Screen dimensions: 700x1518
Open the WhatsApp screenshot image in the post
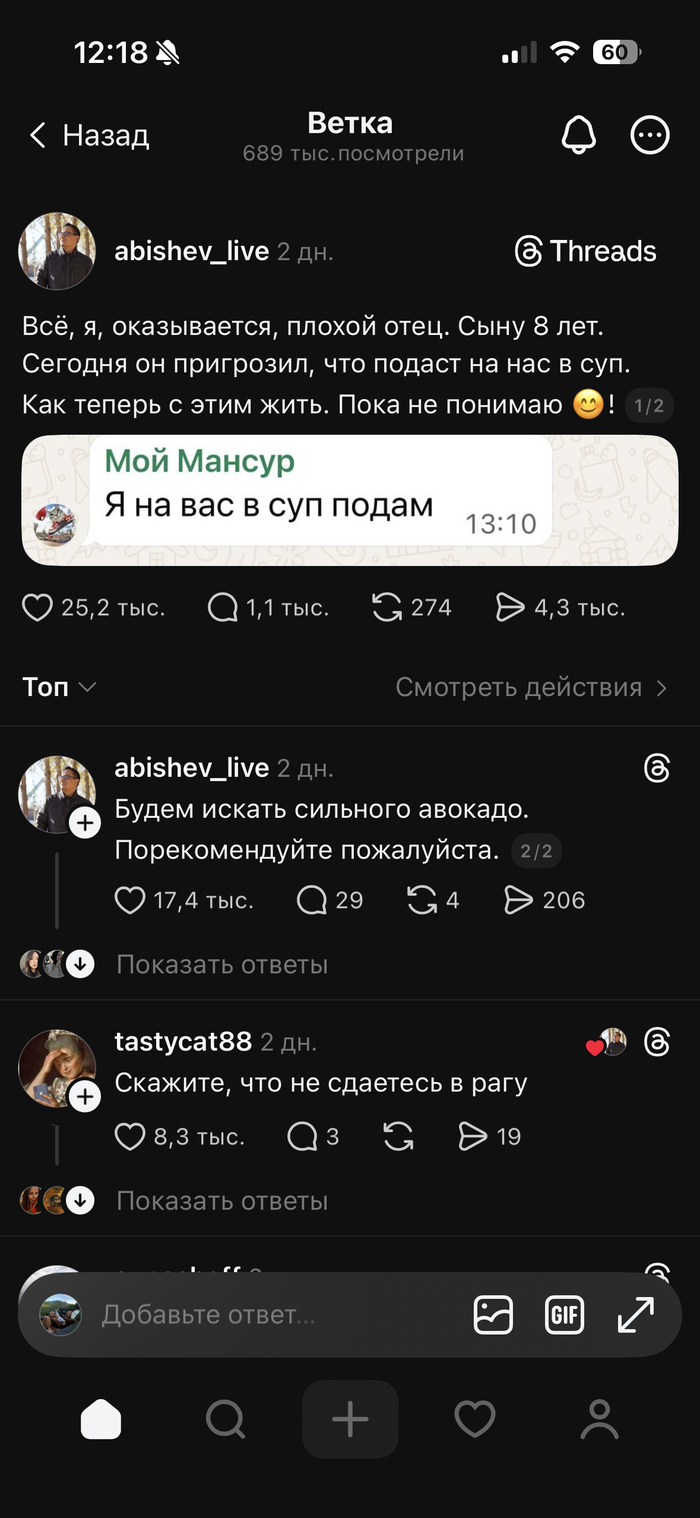pyautogui.click(x=350, y=500)
